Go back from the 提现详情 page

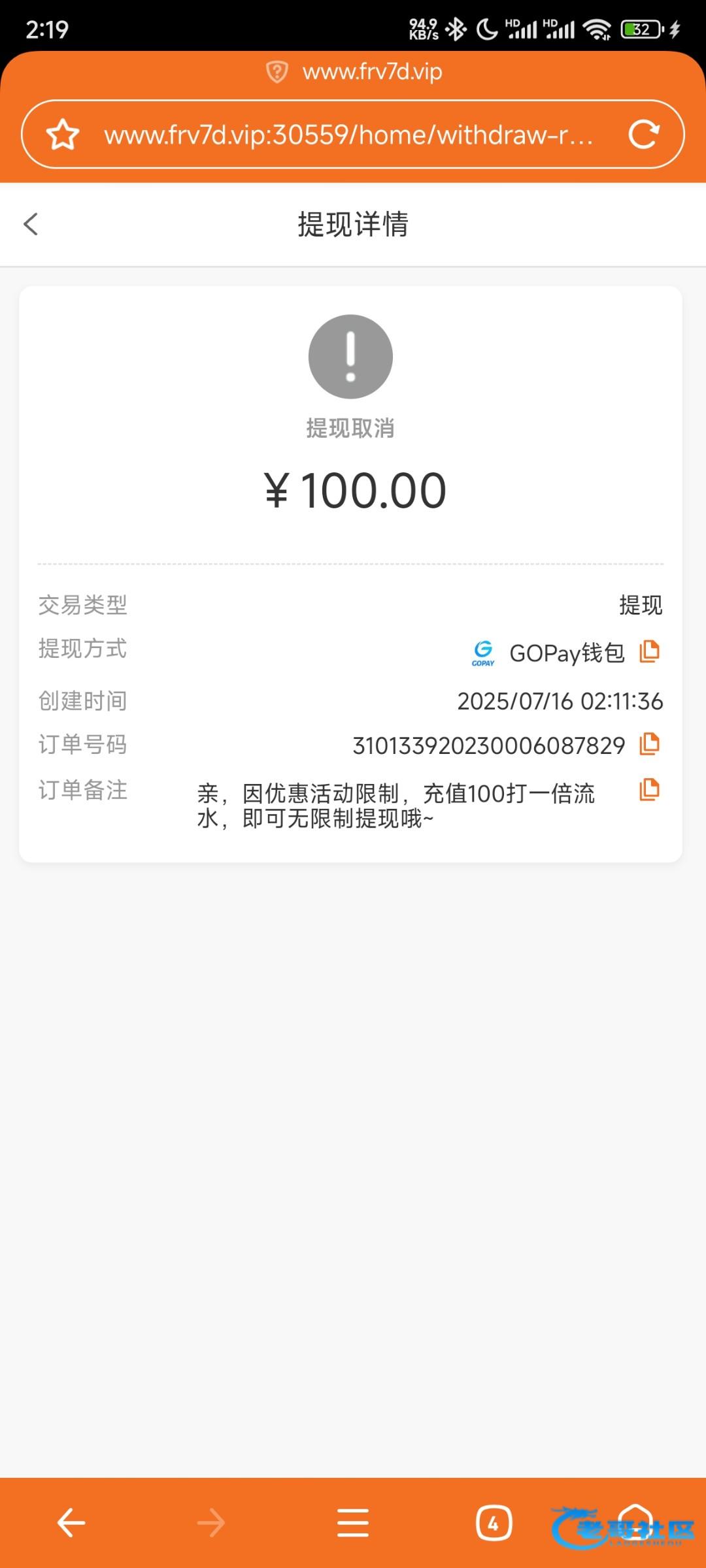coord(31,224)
